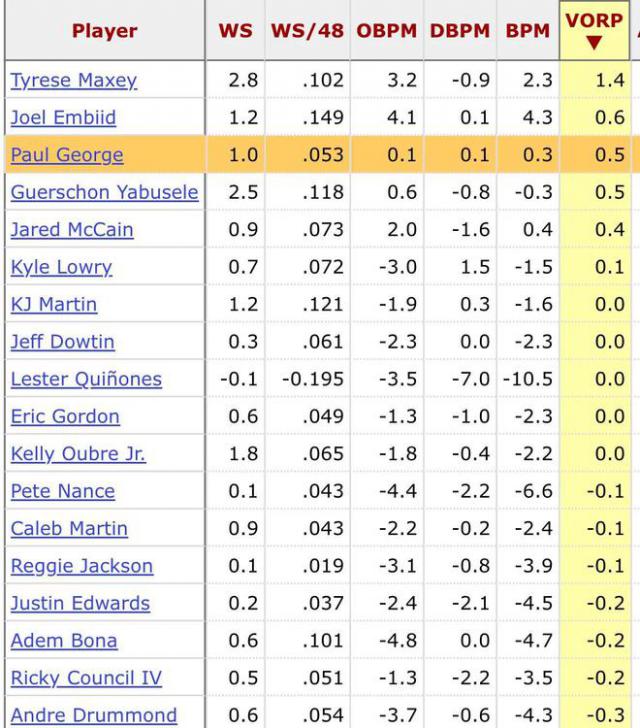The image size is (640, 728).
Task: Open Caleb Martin's player link
Action: [x=69, y=528]
